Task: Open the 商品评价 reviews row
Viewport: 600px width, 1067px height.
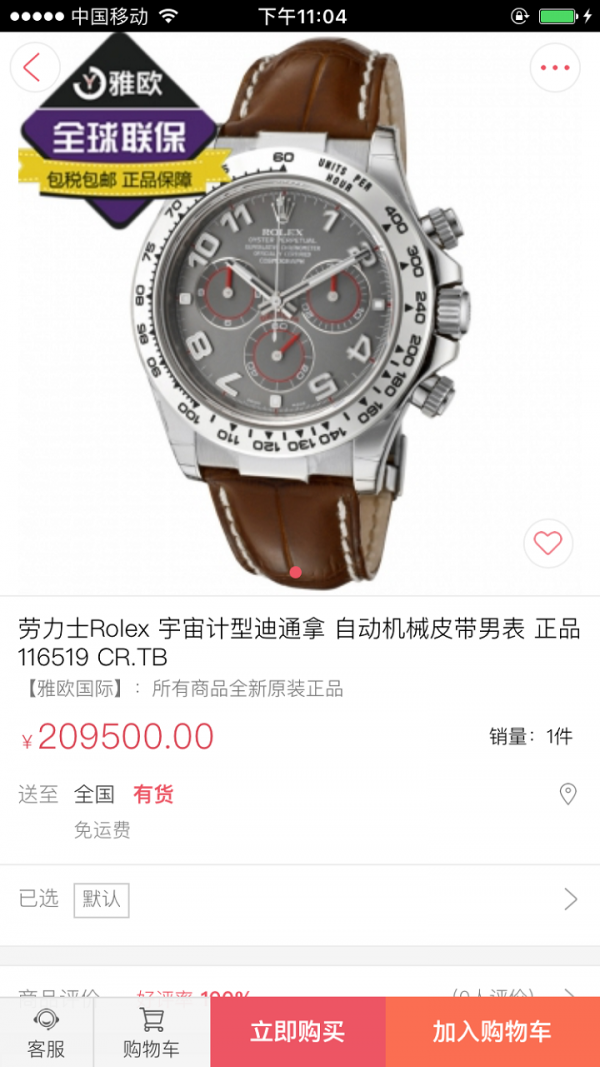Action: point(300,990)
